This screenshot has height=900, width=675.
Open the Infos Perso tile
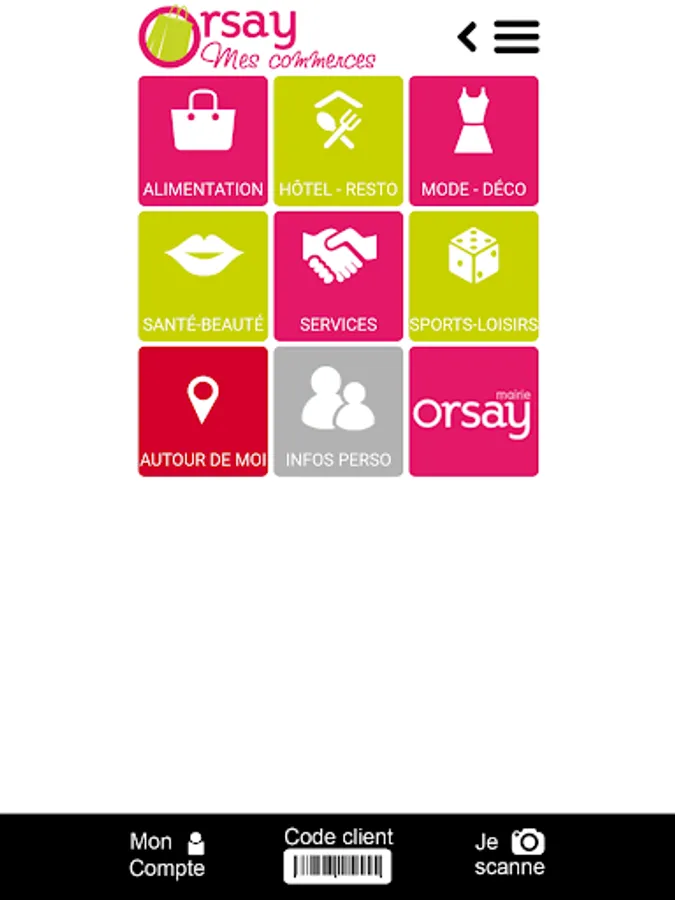point(339,412)
